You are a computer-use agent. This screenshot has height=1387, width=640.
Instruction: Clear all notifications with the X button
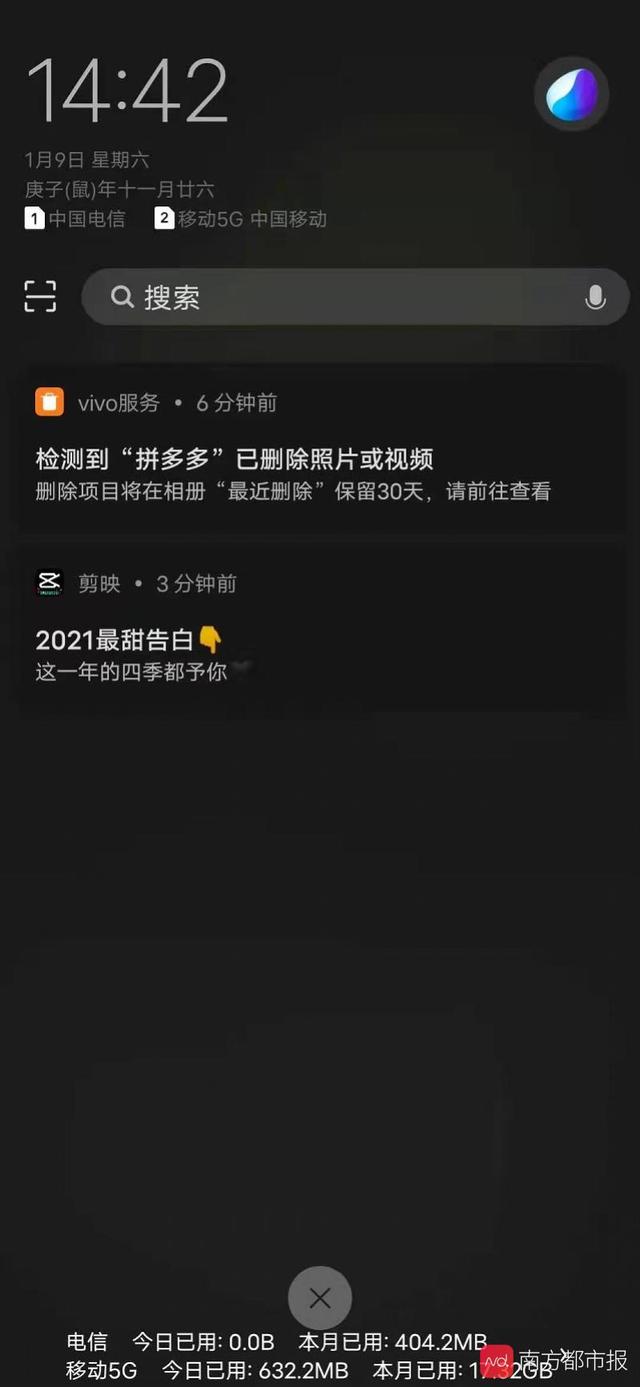tap(320, 1298)
